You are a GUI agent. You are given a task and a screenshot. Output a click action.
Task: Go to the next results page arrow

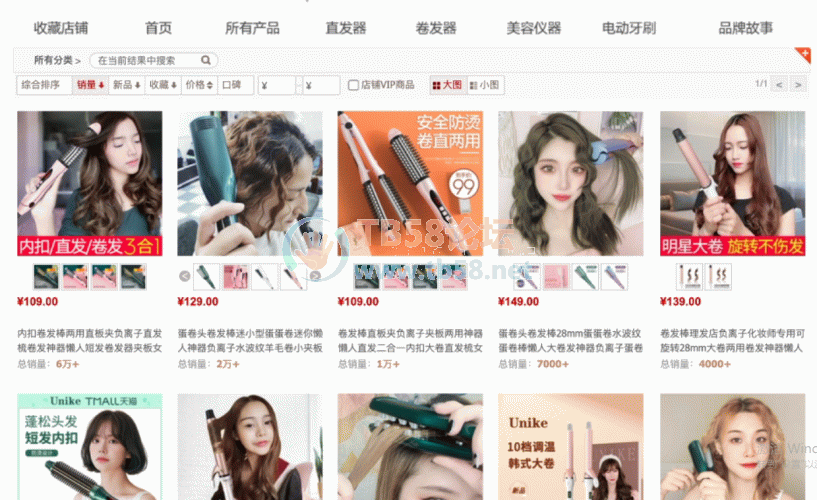point(797,85)
